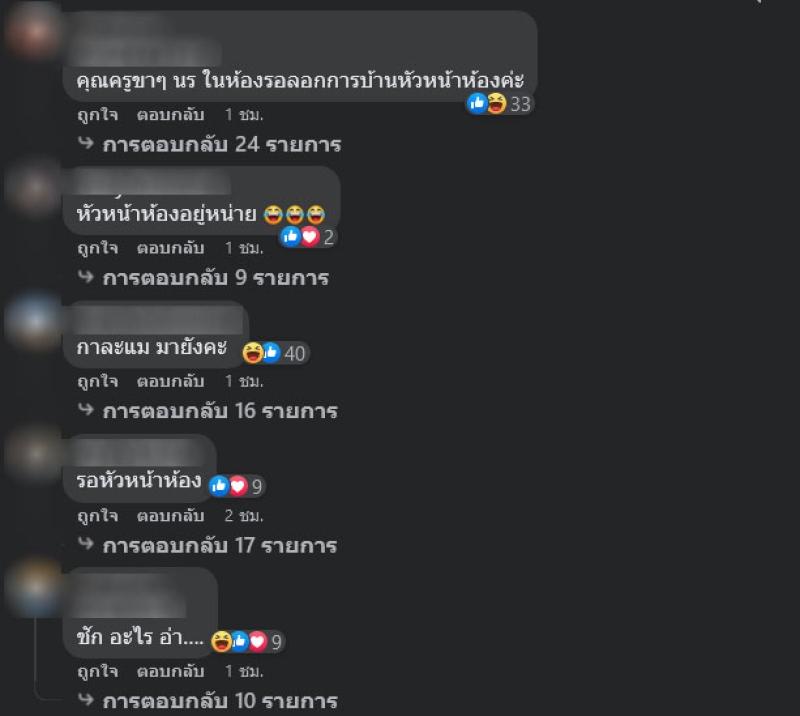The height and width of the screenshot is (716, 800).
Task: Expand the 9 replies thread
Action: (x=215, y=278)
